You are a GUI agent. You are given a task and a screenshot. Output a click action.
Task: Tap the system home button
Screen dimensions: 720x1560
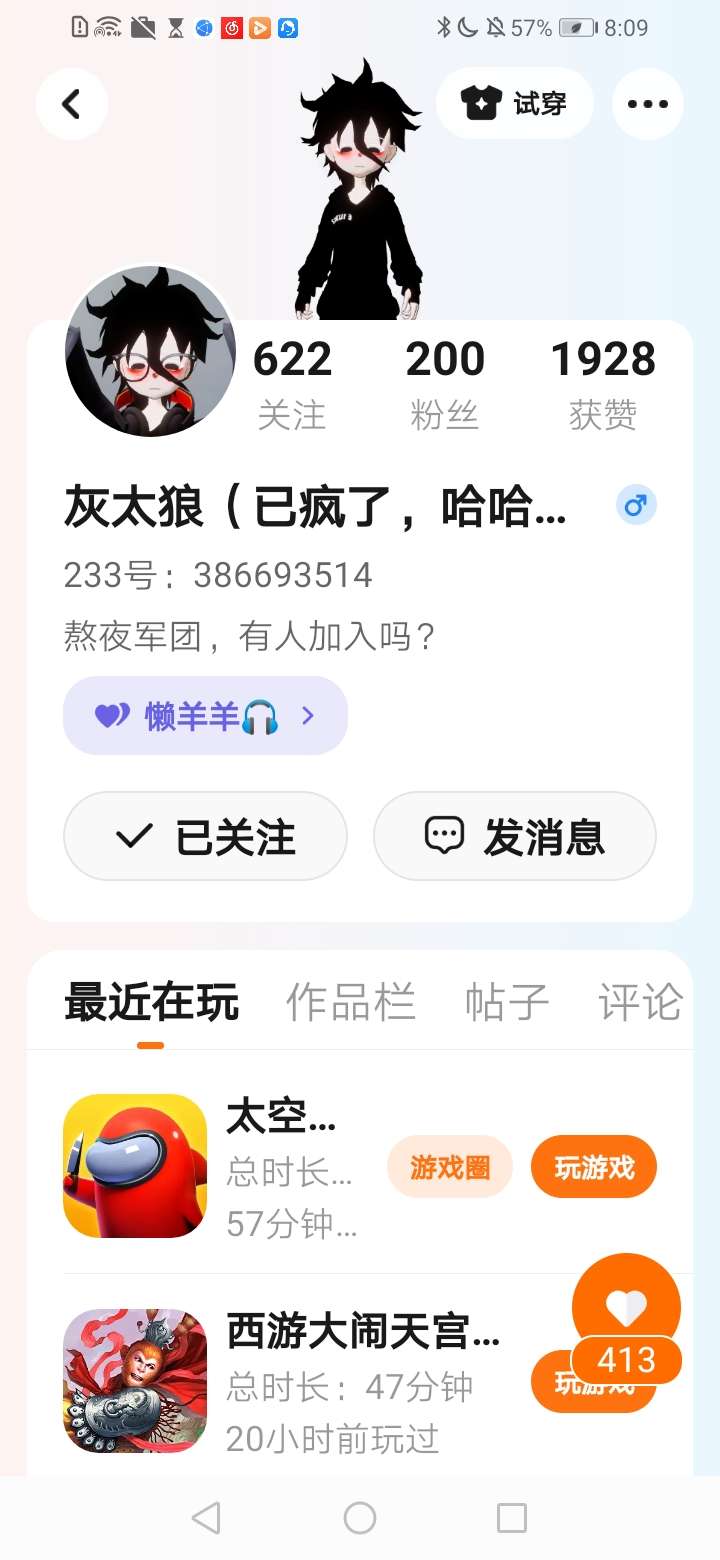pyautogui.click(x=360, y=1518)
